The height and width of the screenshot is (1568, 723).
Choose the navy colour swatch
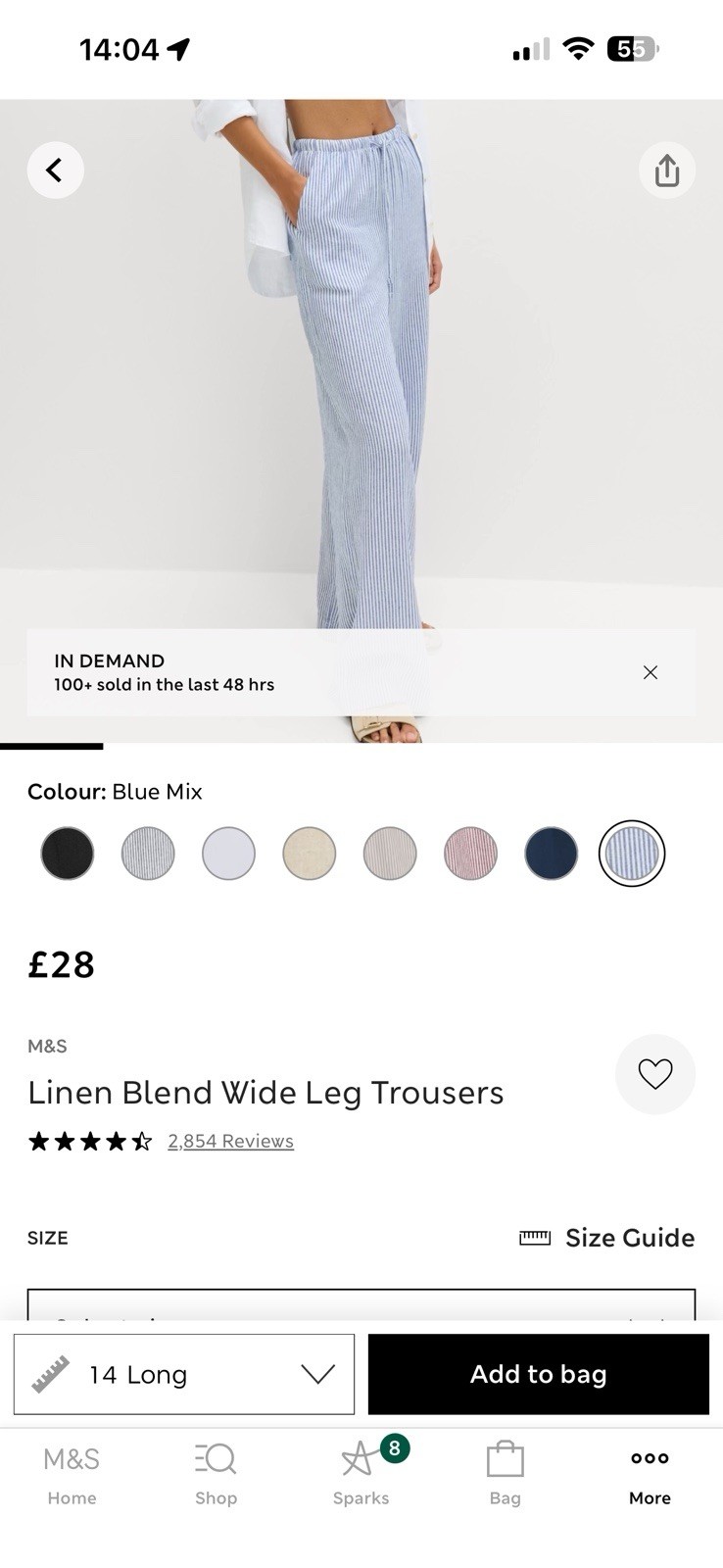551,854
